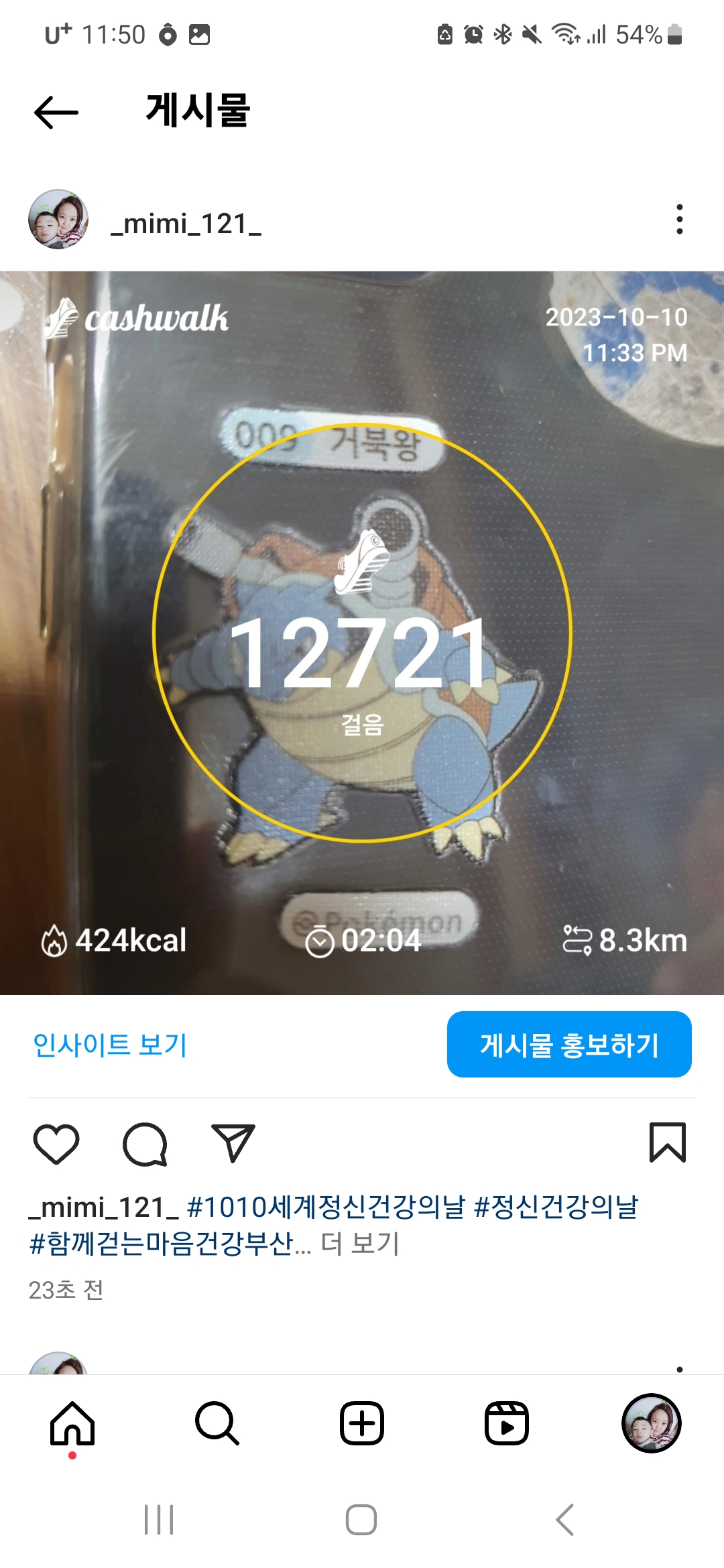Open my profile tab in bottom bar
The height and width of the screenshot is (1568, 724).
coord(652,1423)
